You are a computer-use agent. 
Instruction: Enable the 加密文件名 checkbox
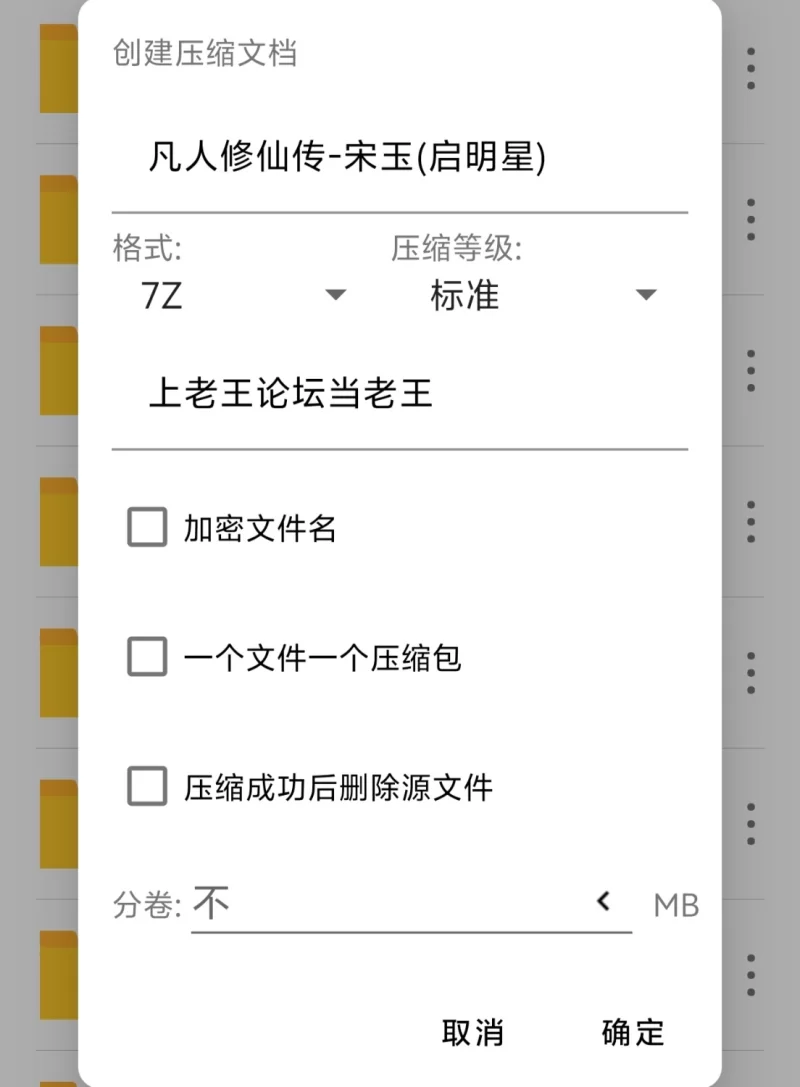[146, 528]
